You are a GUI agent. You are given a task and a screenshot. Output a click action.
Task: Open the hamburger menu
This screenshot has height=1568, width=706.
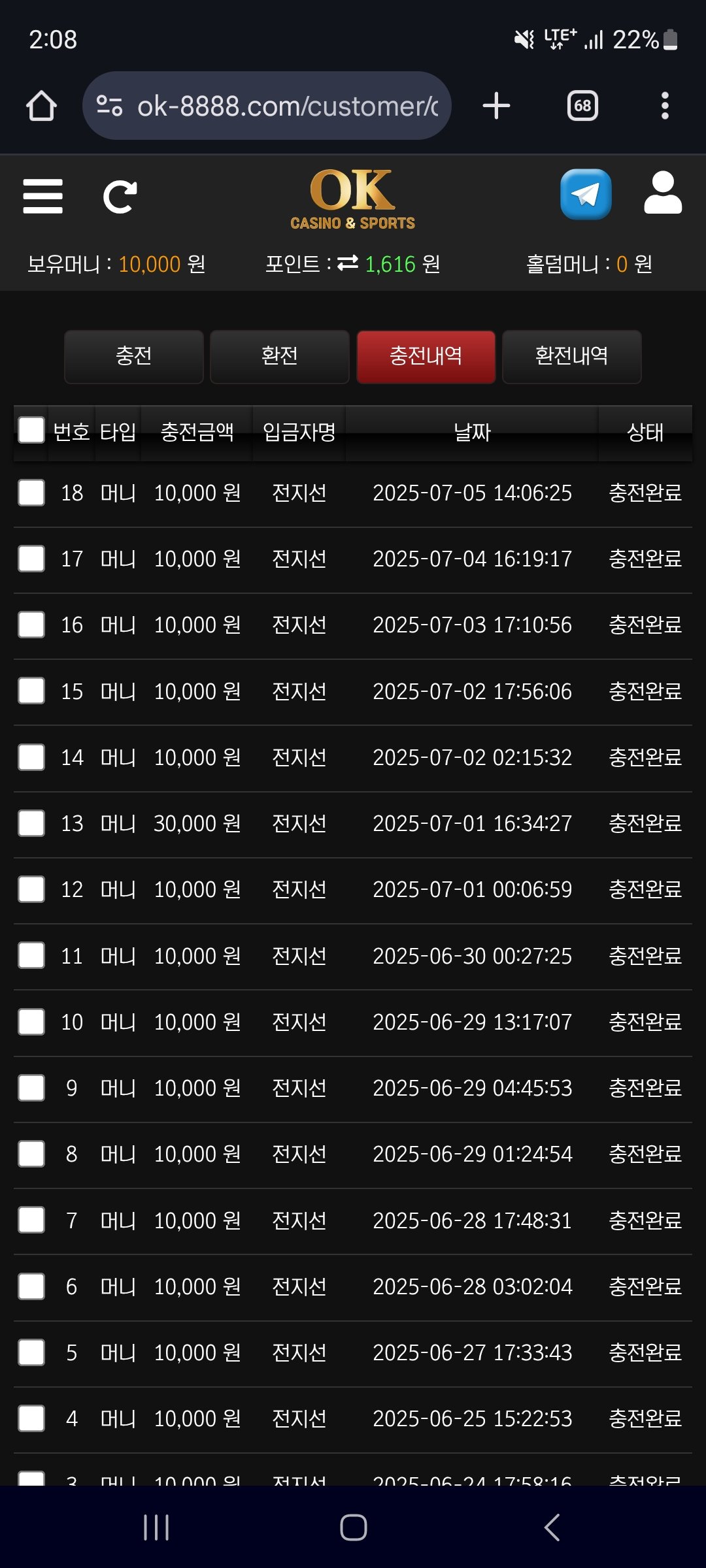[43, 196]
